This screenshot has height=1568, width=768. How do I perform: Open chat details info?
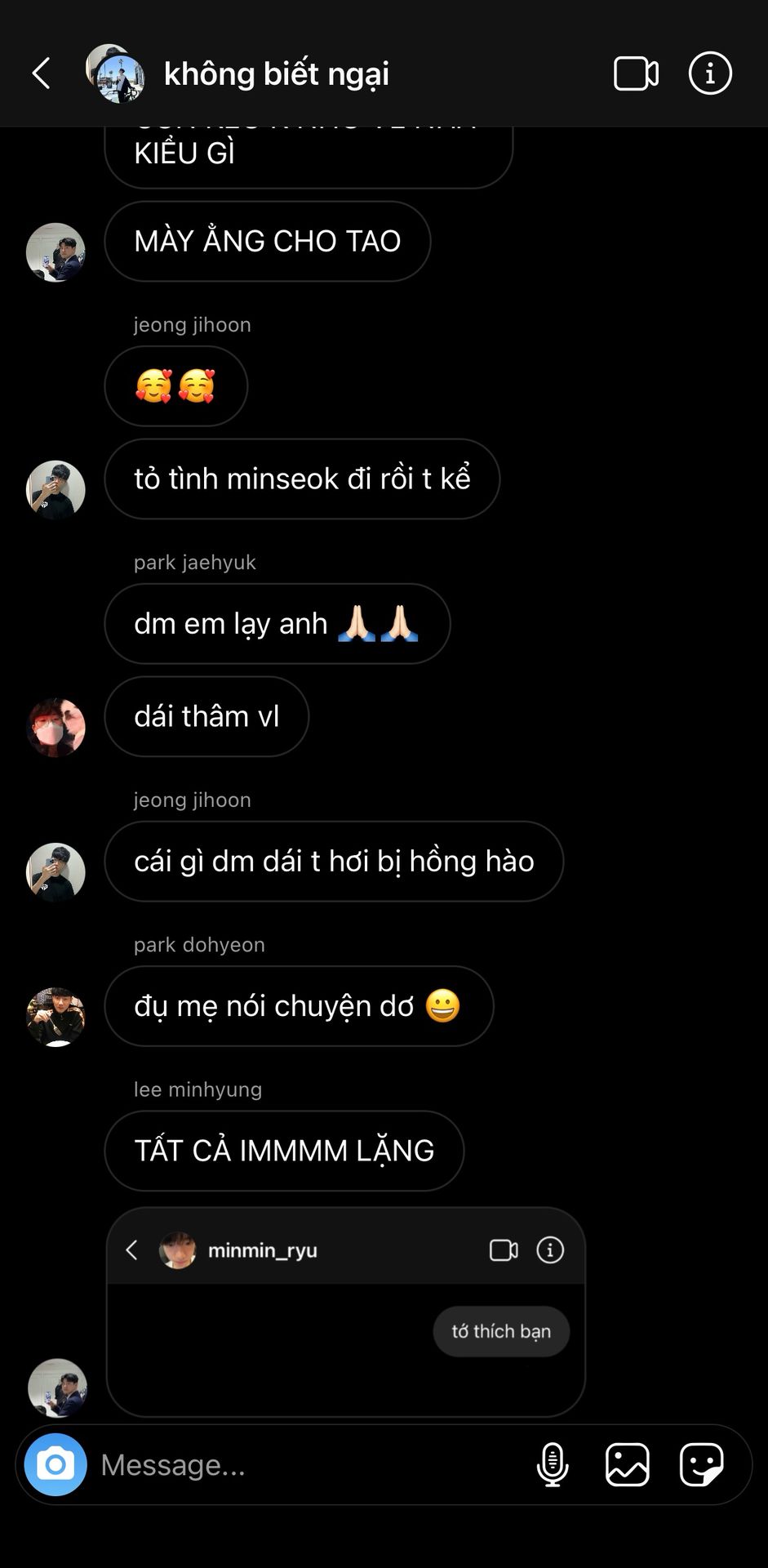click(710, 73)
